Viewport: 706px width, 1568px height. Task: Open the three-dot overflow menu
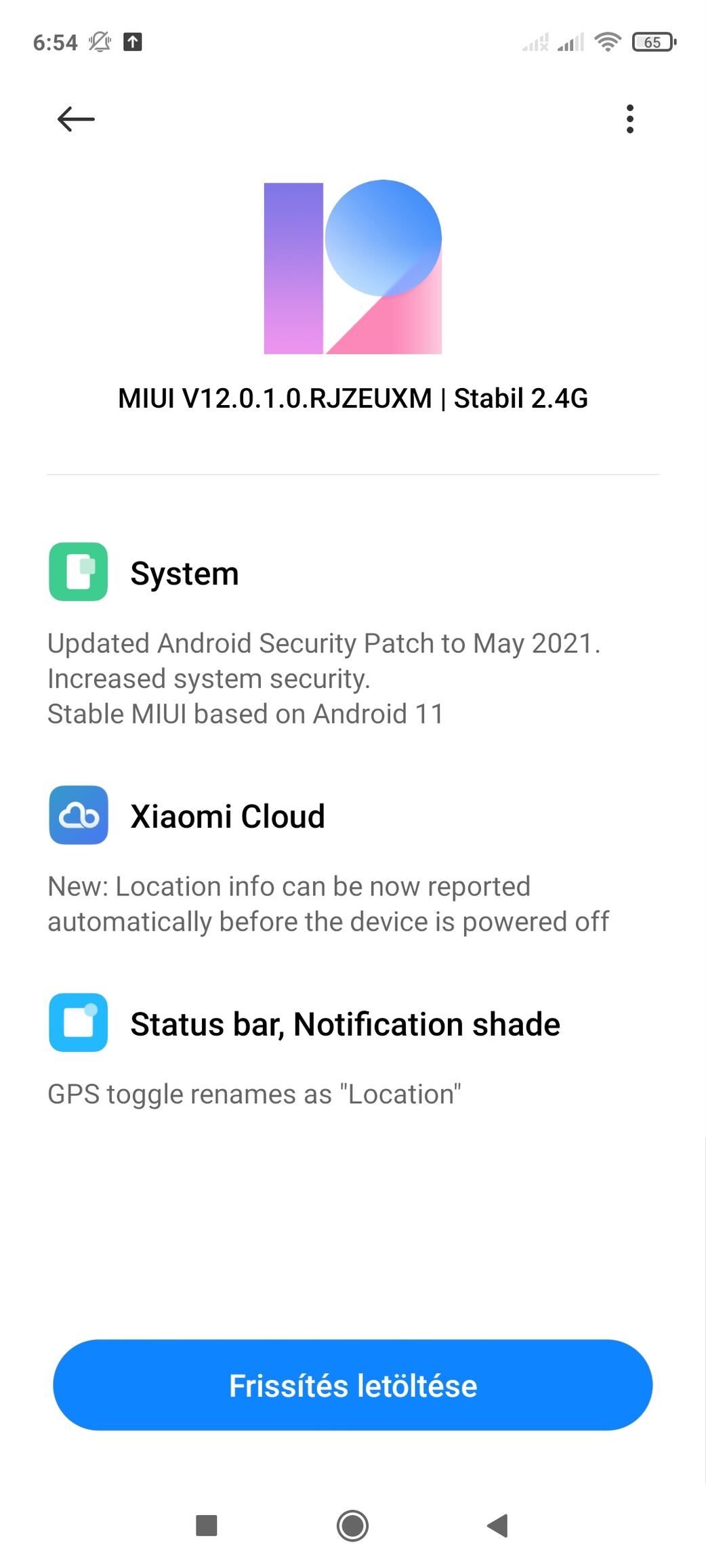629,119
